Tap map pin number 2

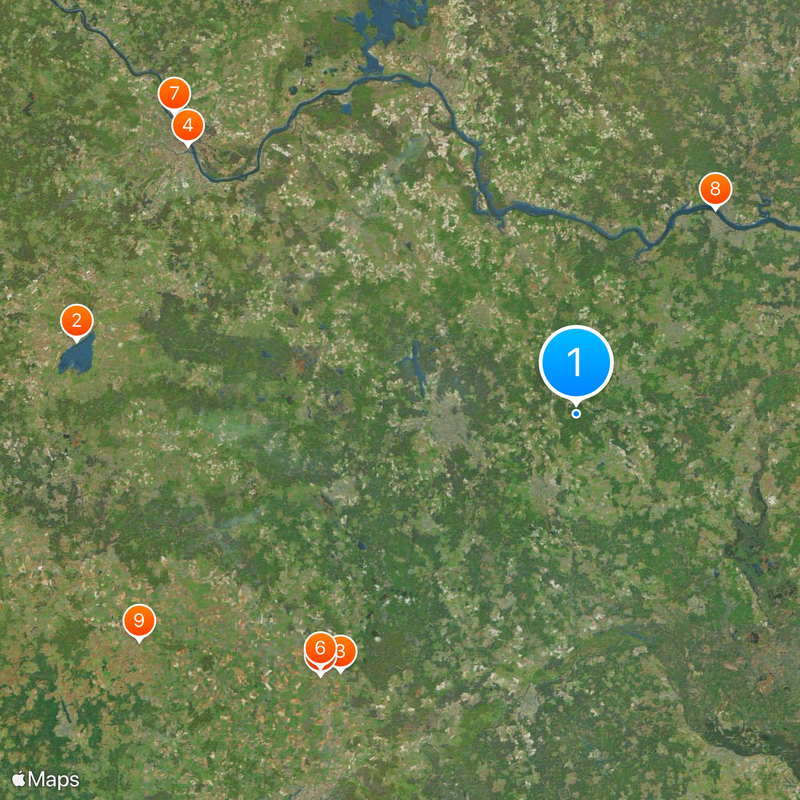(76, 321)
